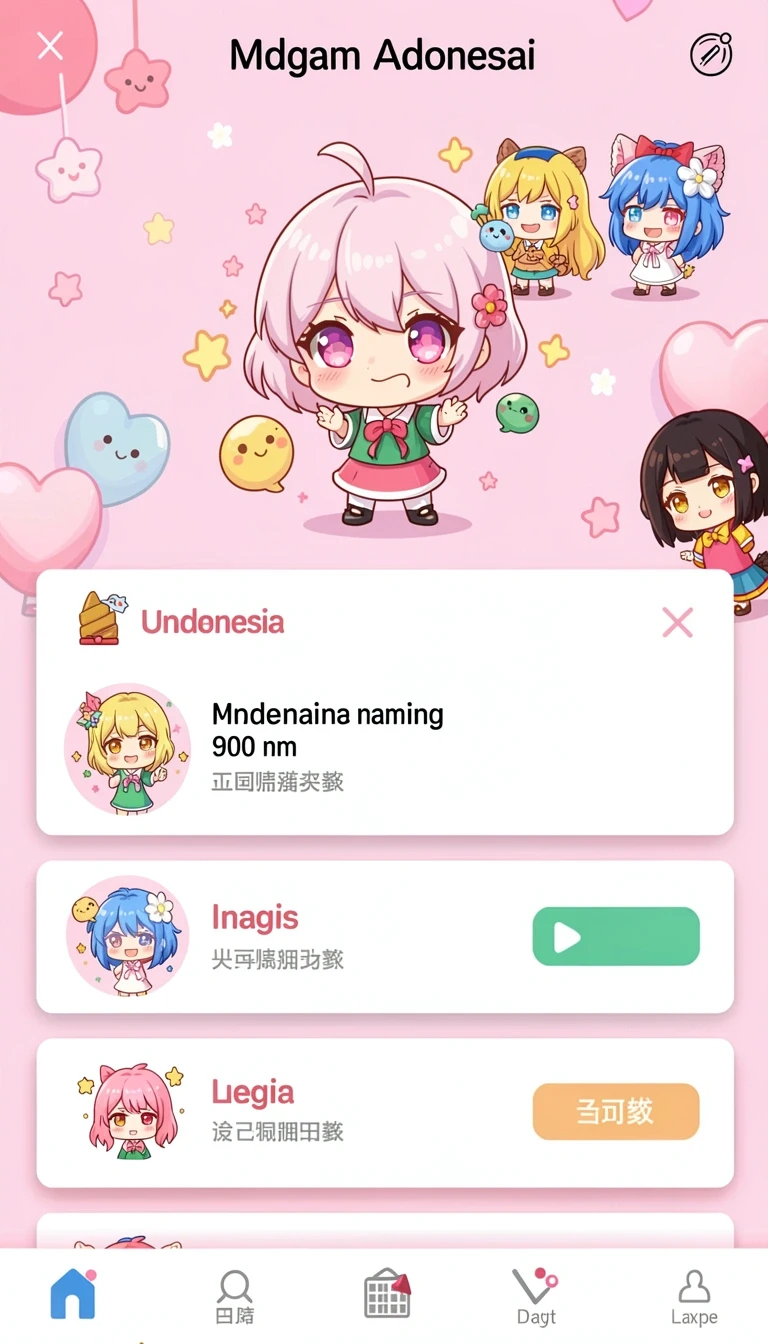768x1344 pixels.
Task: Switch to the Dagt tab
Action: click(536, 1297)
